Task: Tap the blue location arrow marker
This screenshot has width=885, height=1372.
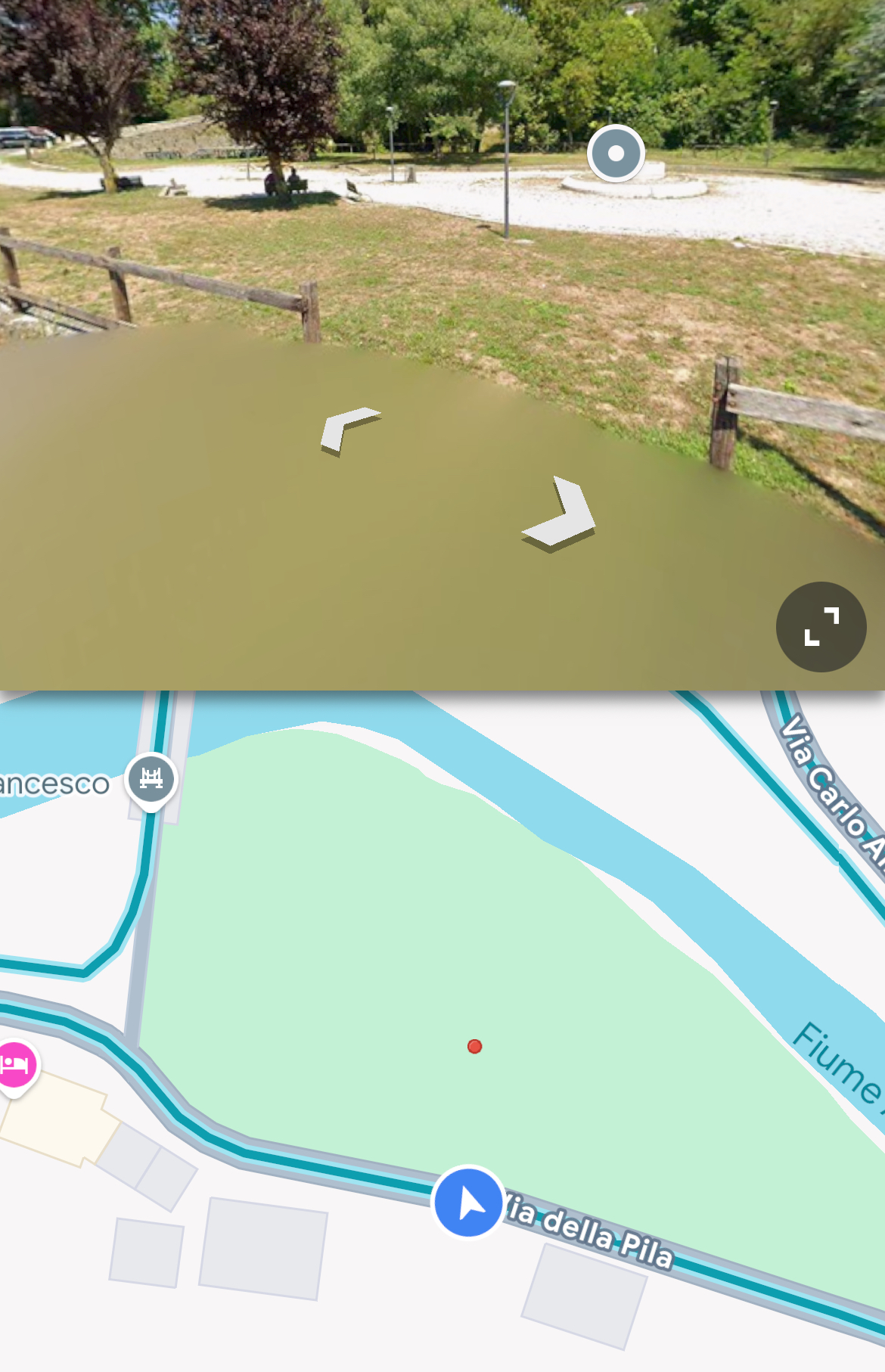Action: coord(468,1202)
